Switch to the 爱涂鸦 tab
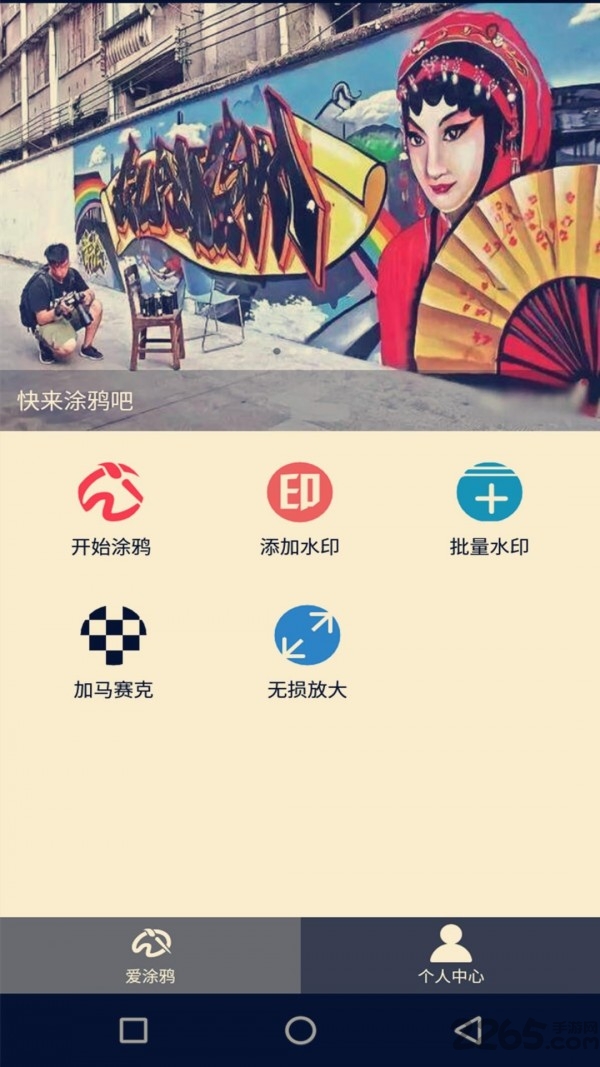Viewport: 600px width, 1067px height. (150, 955)
